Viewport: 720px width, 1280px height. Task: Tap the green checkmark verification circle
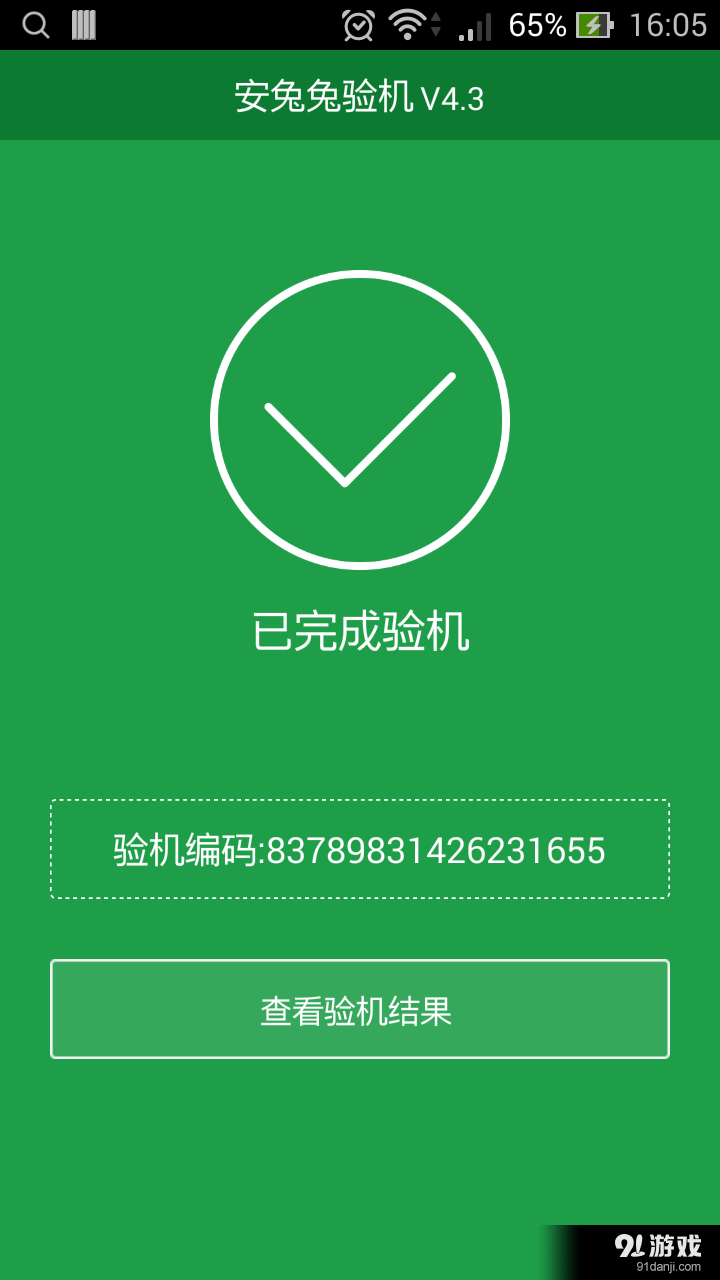[358, 420]
